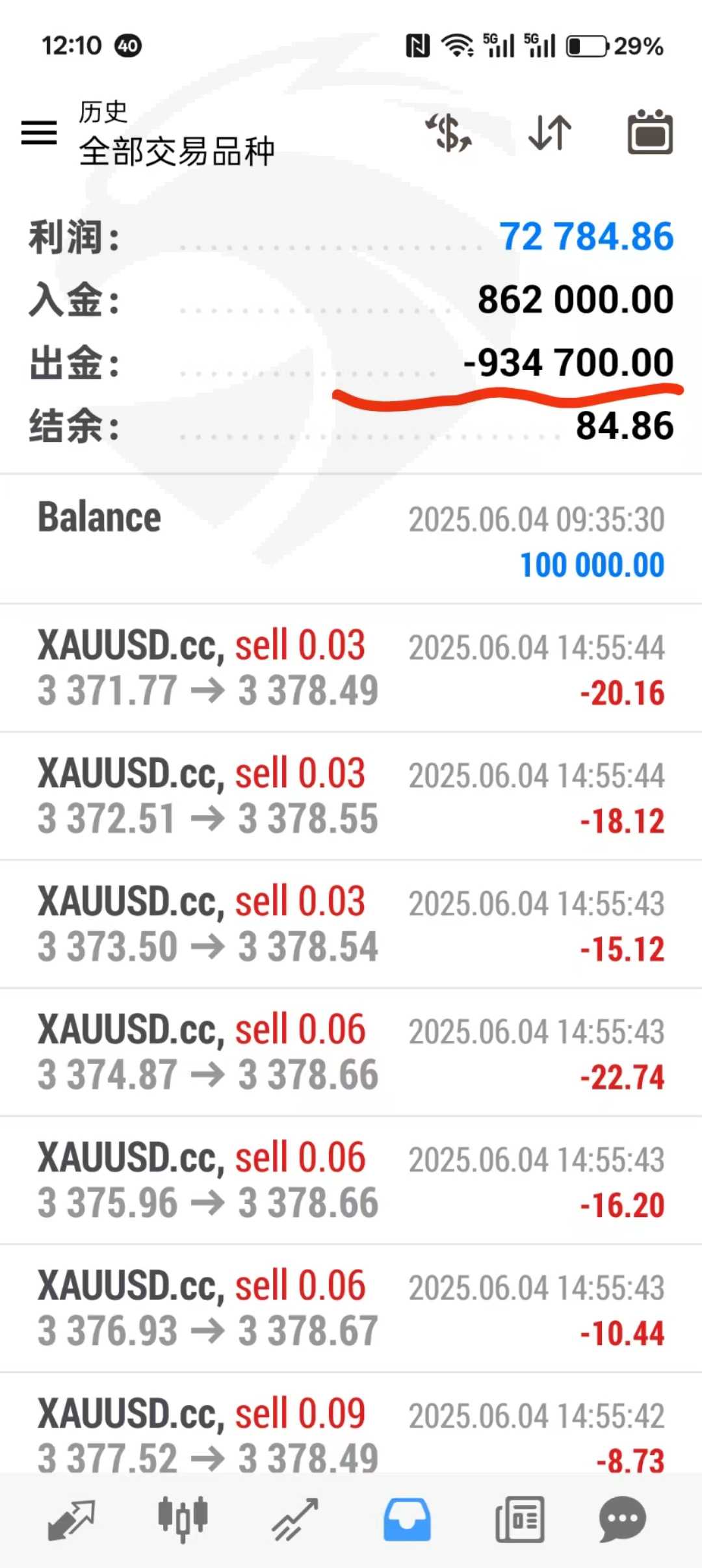Expand the sell 0.09 trade at 3 377.52
Viewport: 702px width, 1568px height.
point(351,1433)
